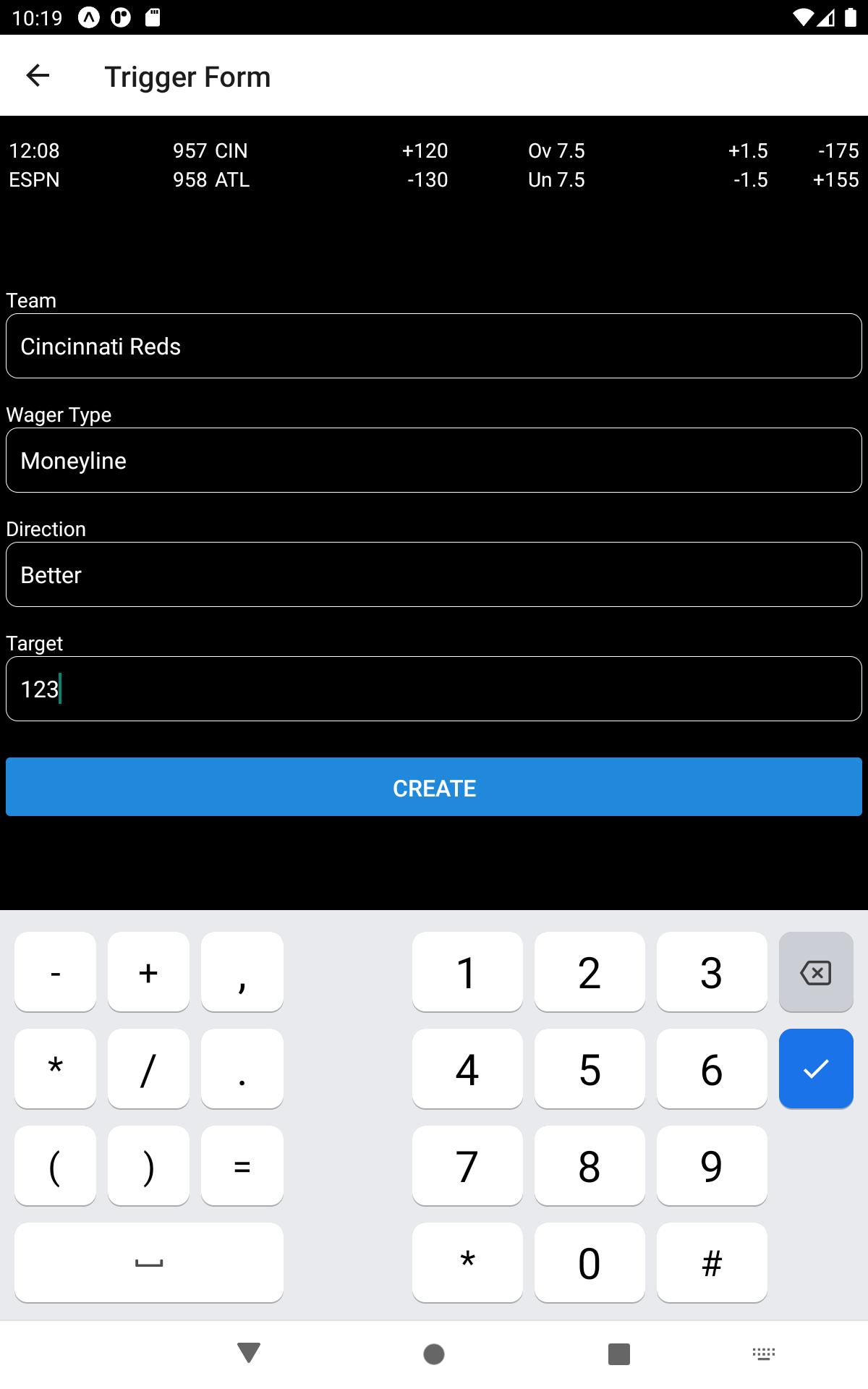868x1389 pixels.
Task: Confirm entry with the blue checkmark key
Action: click(x=816, y=1069)
